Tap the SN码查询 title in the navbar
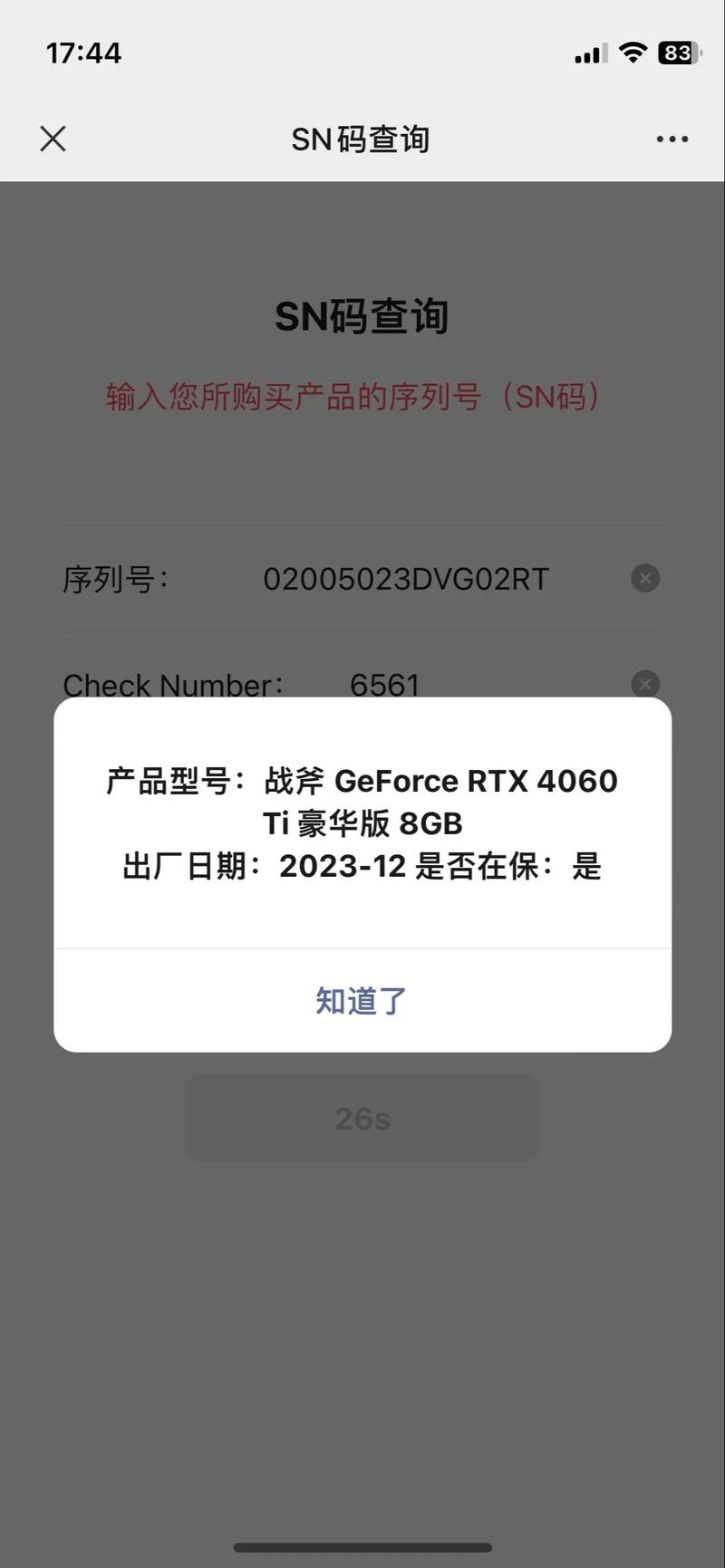Image resolution: width=725 pixels, height=1568 pixels. [360, 138]
